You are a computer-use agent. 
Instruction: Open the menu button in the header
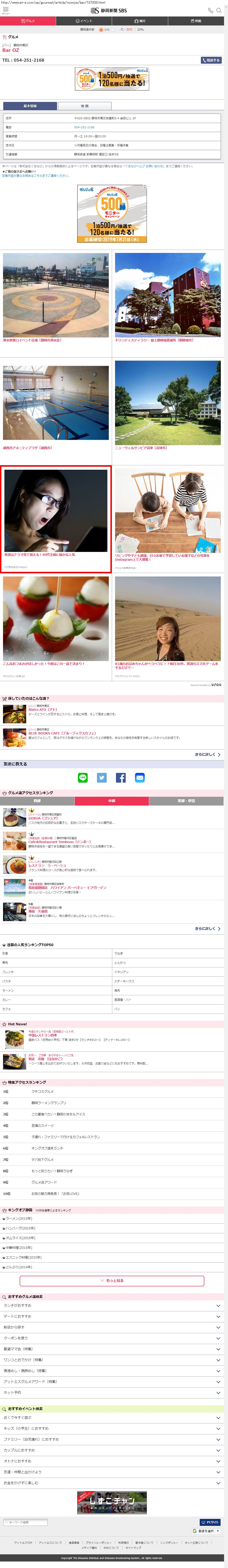[6, 11]
